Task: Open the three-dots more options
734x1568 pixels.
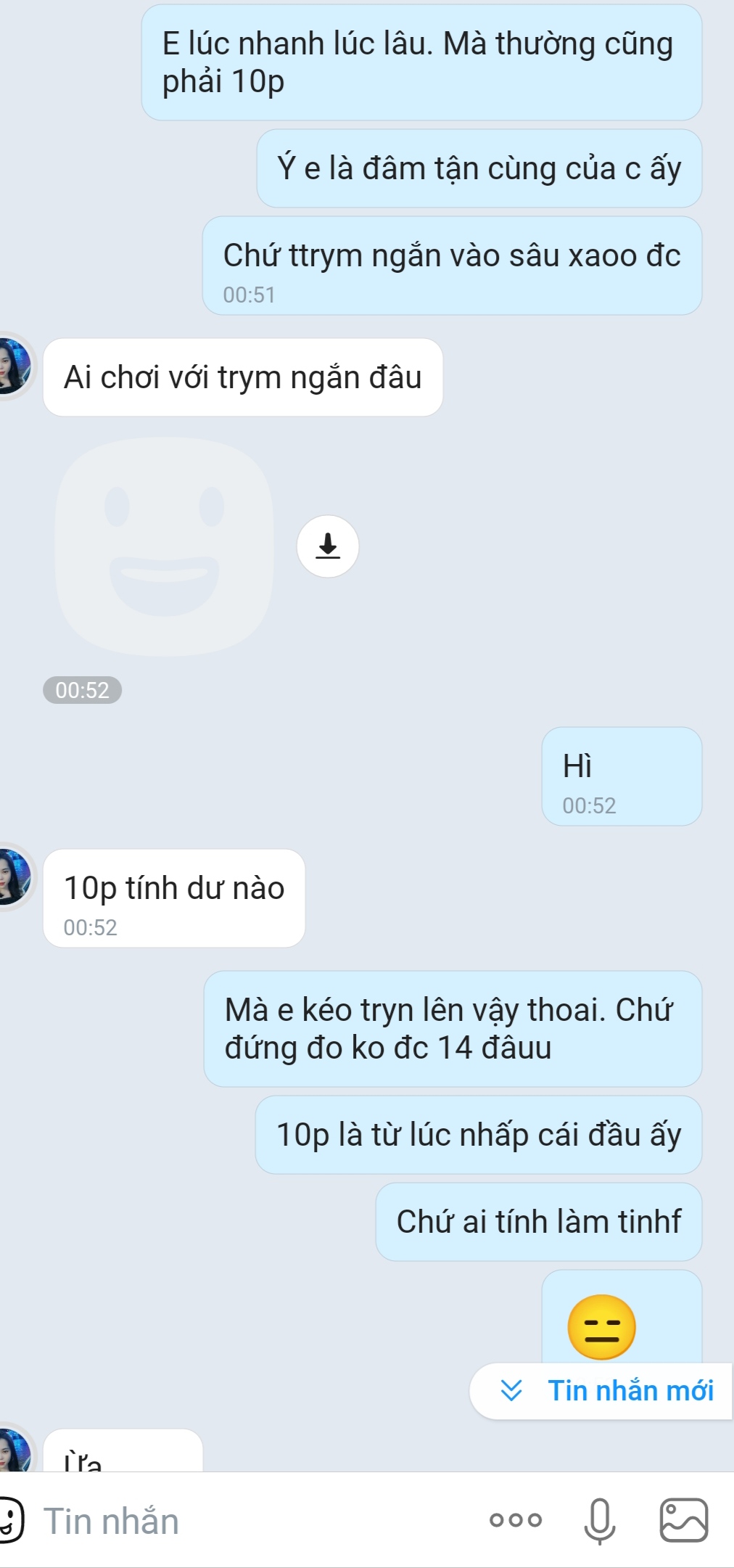Action: 516,1519
